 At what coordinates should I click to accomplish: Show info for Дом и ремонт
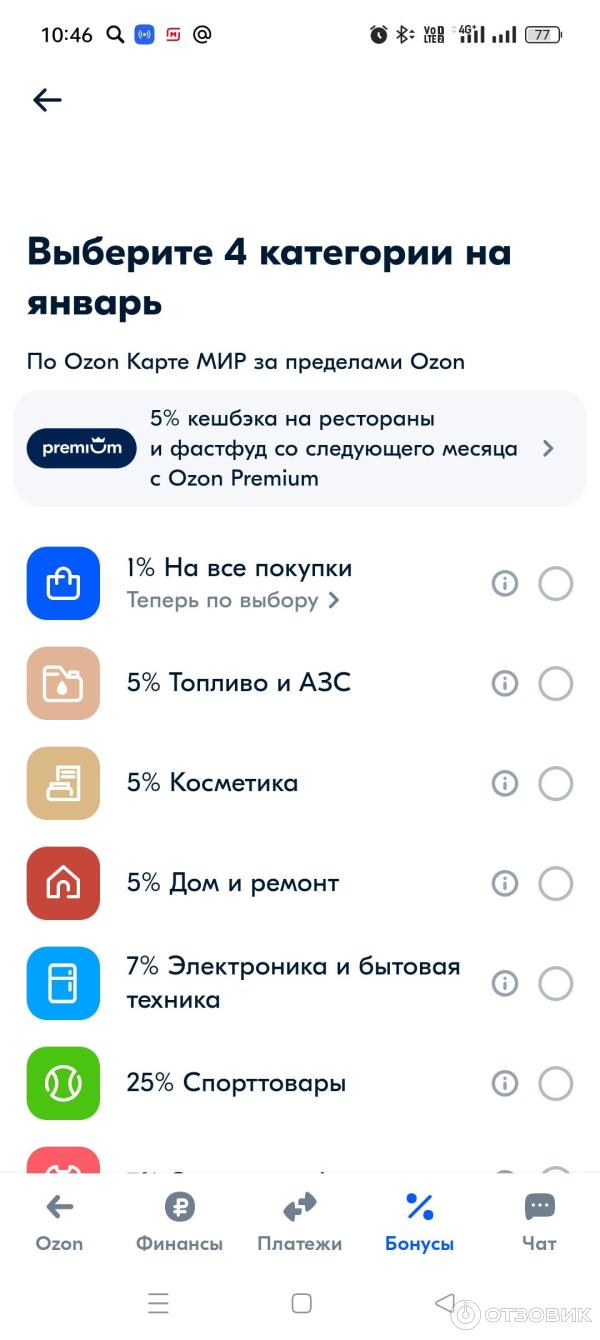point(505,884)
